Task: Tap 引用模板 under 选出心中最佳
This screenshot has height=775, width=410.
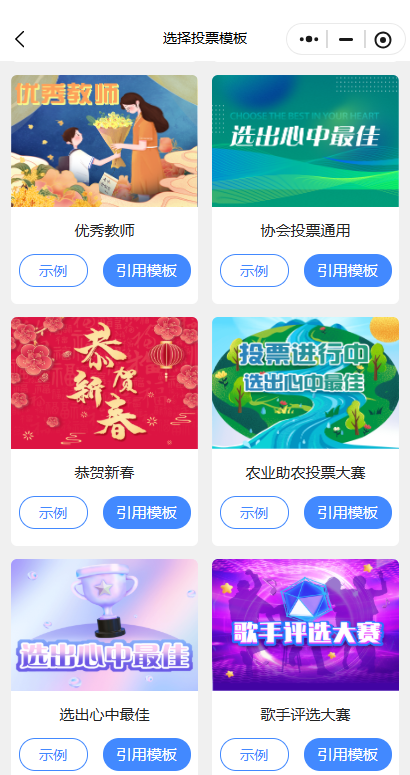Action: [x=147, y=755]
